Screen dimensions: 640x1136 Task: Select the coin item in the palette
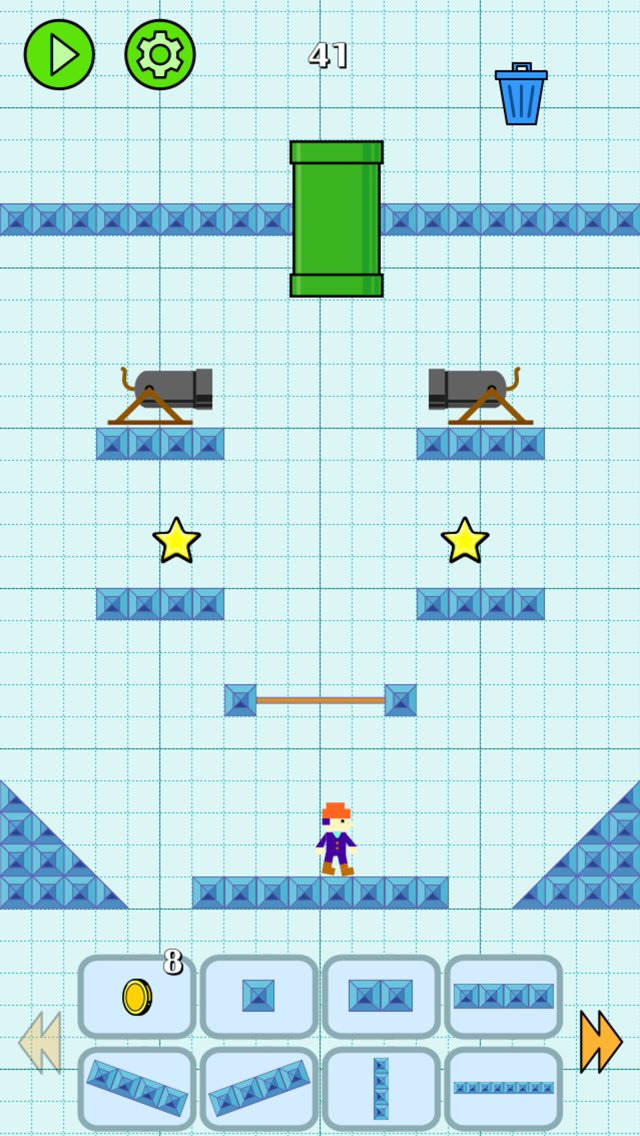137,996
